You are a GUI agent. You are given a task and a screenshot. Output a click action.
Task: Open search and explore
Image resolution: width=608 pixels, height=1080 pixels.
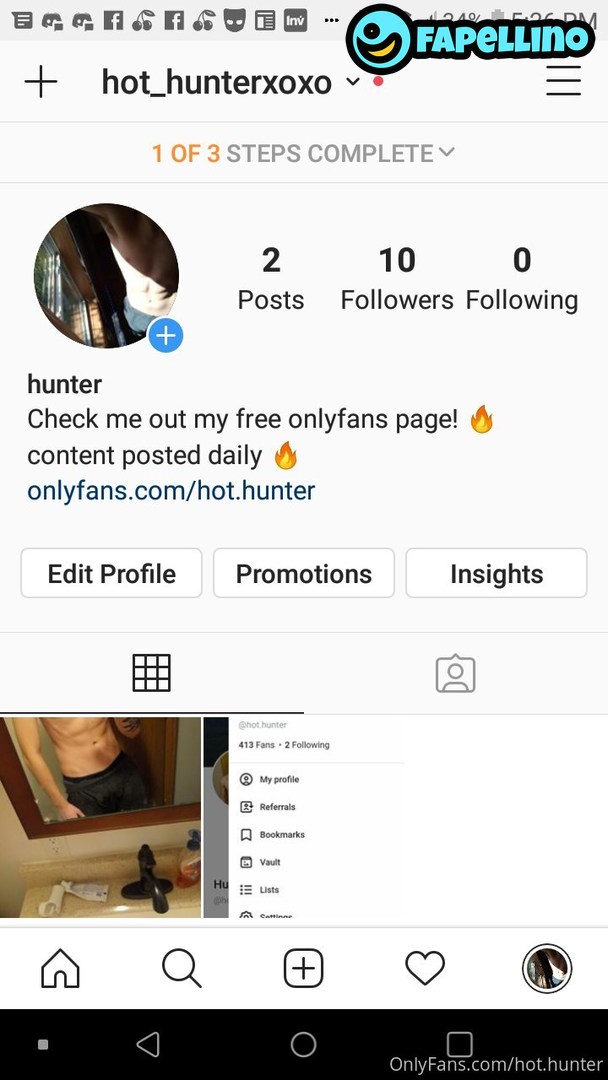tap(181, 968)
